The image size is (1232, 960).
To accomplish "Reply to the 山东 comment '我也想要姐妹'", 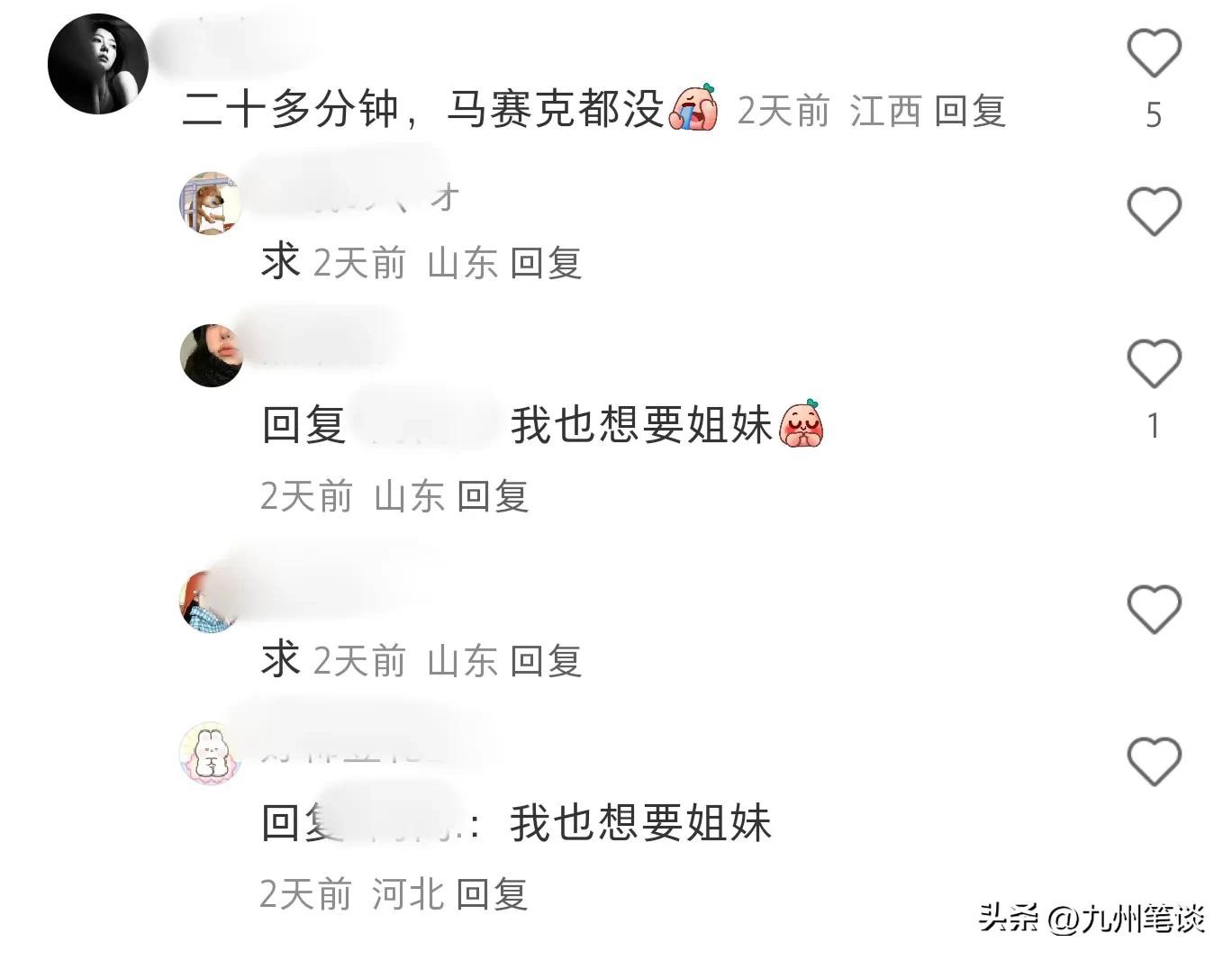I will (x=493, y=497).
